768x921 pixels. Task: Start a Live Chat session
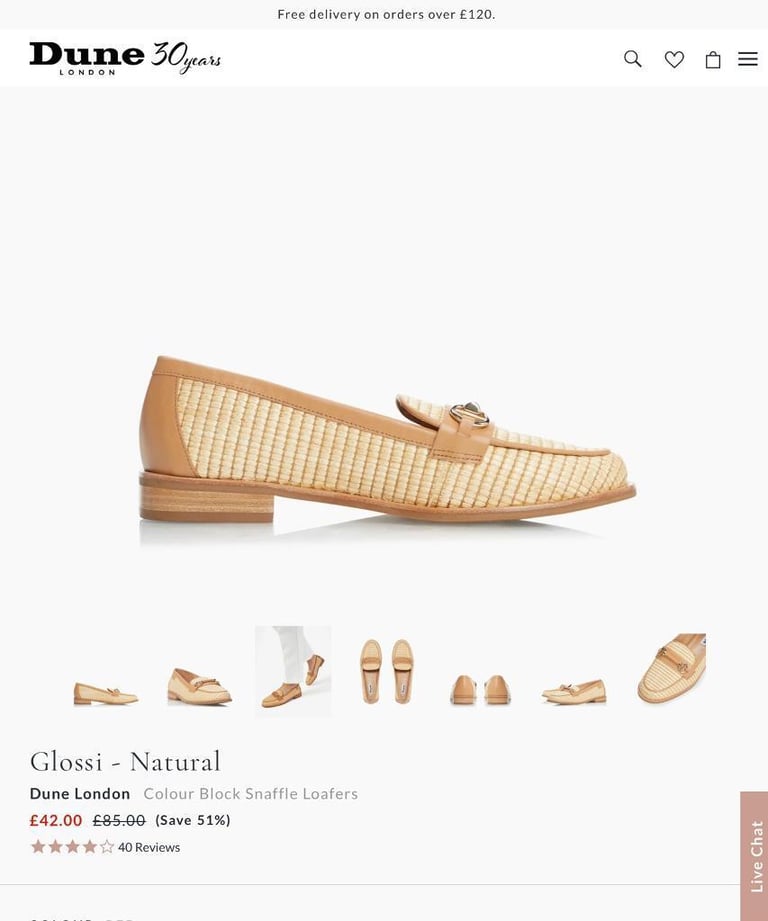tap(755, 855)
